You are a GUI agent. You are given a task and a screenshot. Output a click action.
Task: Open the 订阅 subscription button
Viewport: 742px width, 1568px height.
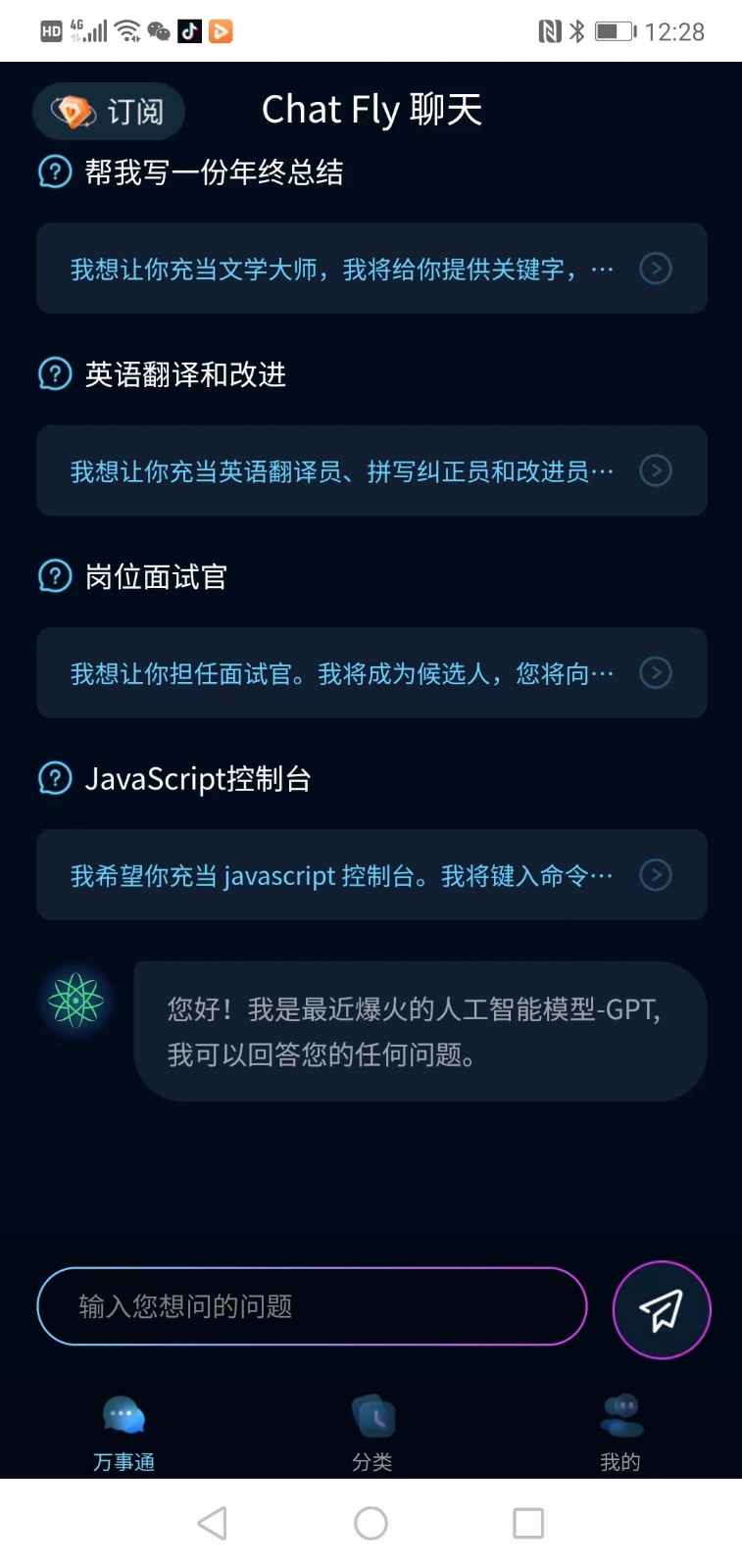click(109, 112)
